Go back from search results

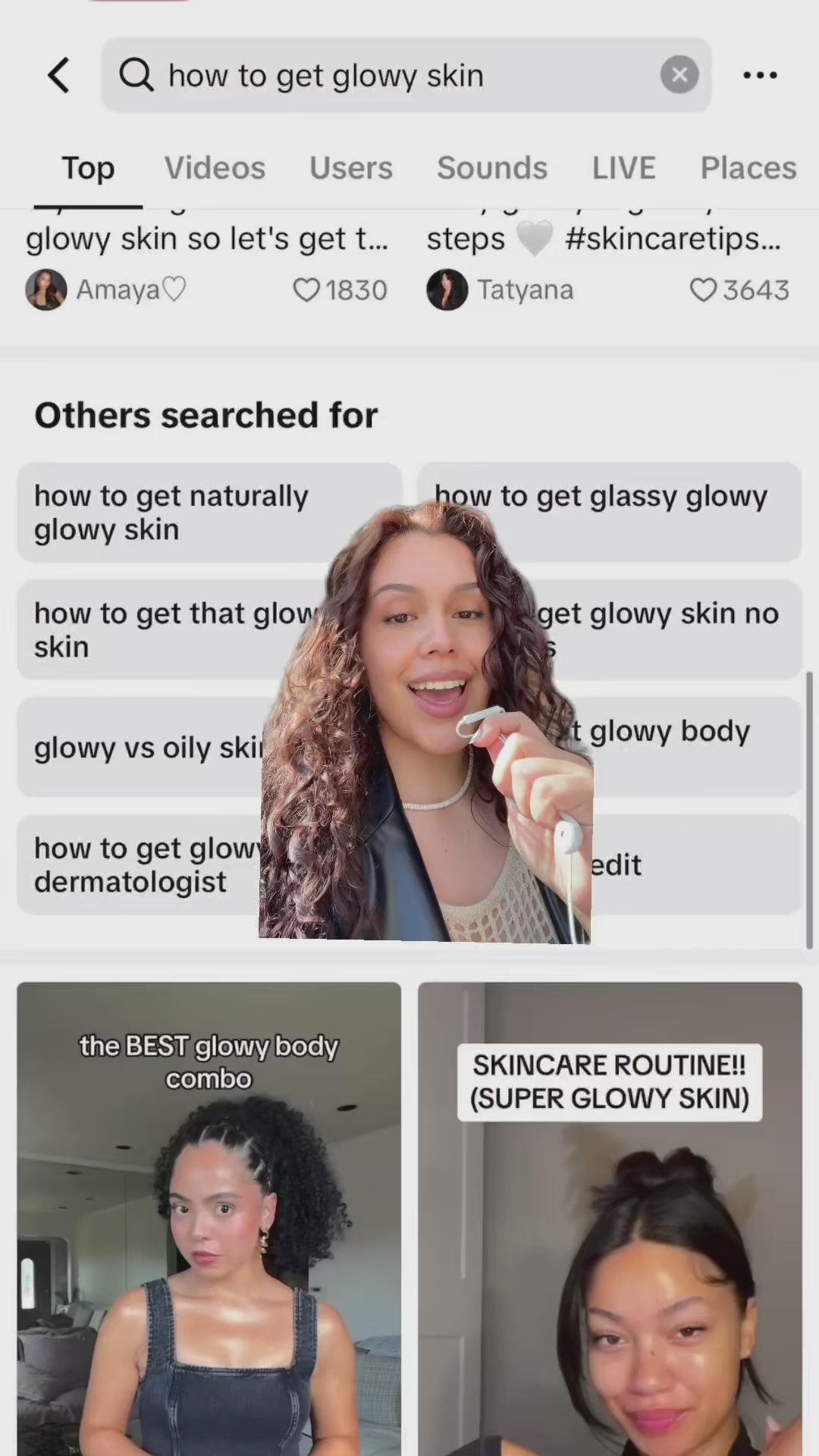point(59,75)
